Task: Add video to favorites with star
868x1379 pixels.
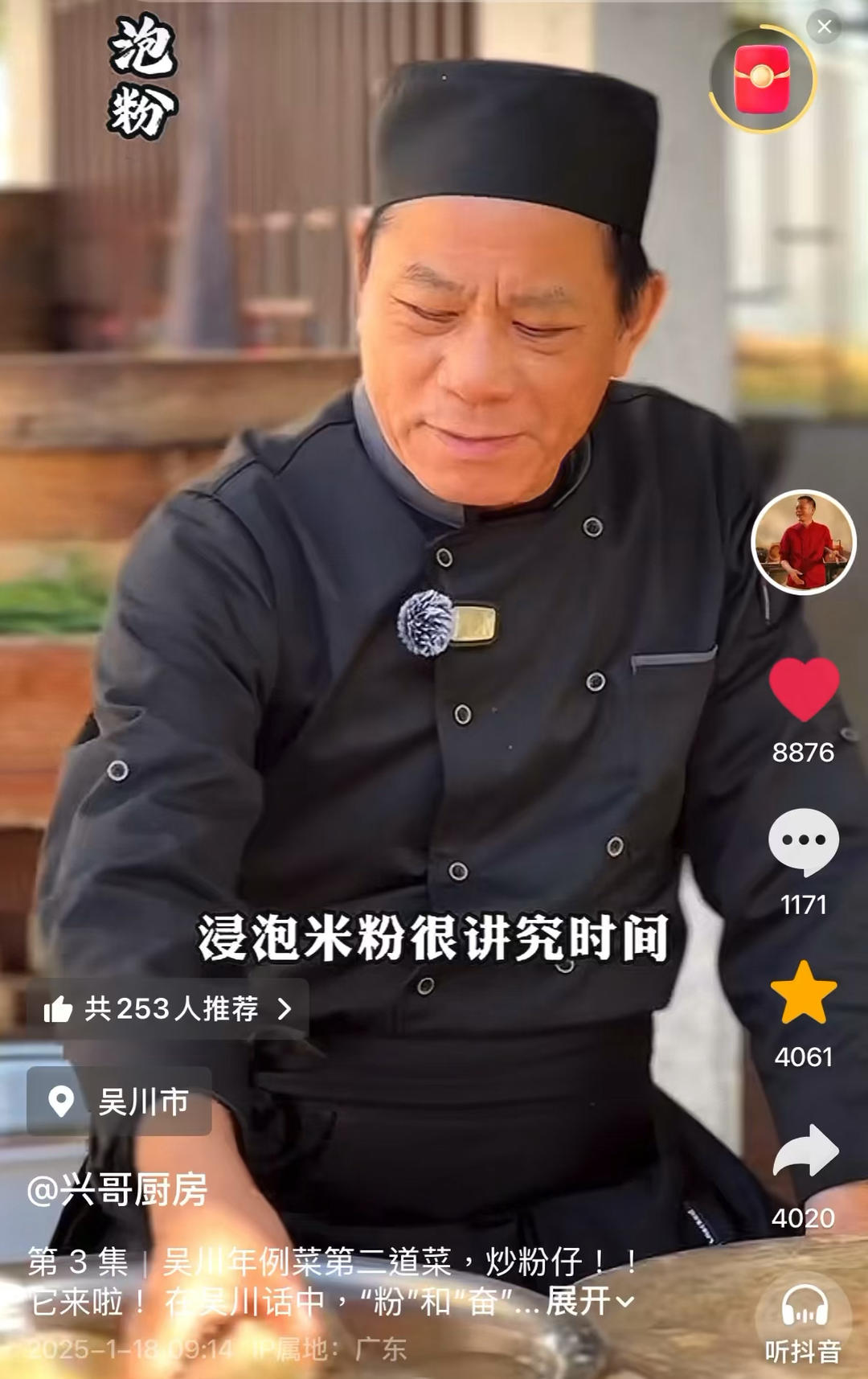Action: [x=804, y=993]
